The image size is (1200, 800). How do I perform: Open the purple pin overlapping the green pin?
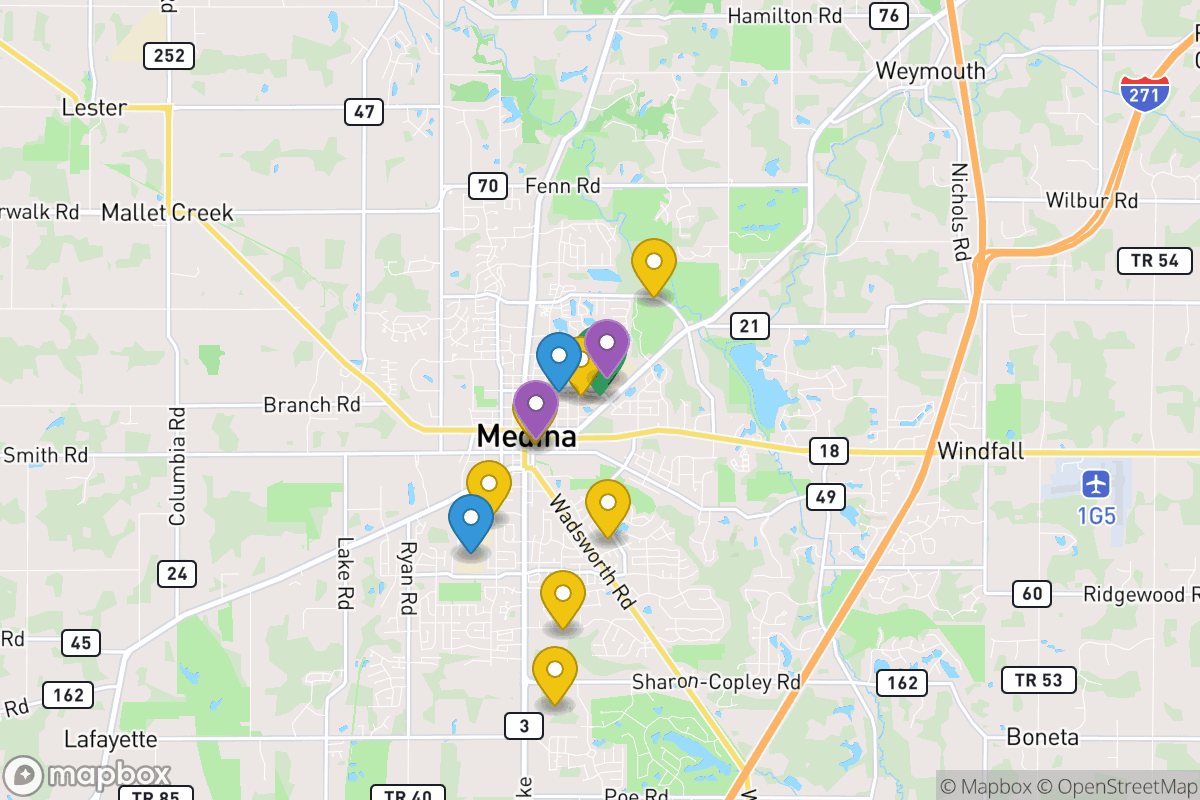tap(606, 344)
